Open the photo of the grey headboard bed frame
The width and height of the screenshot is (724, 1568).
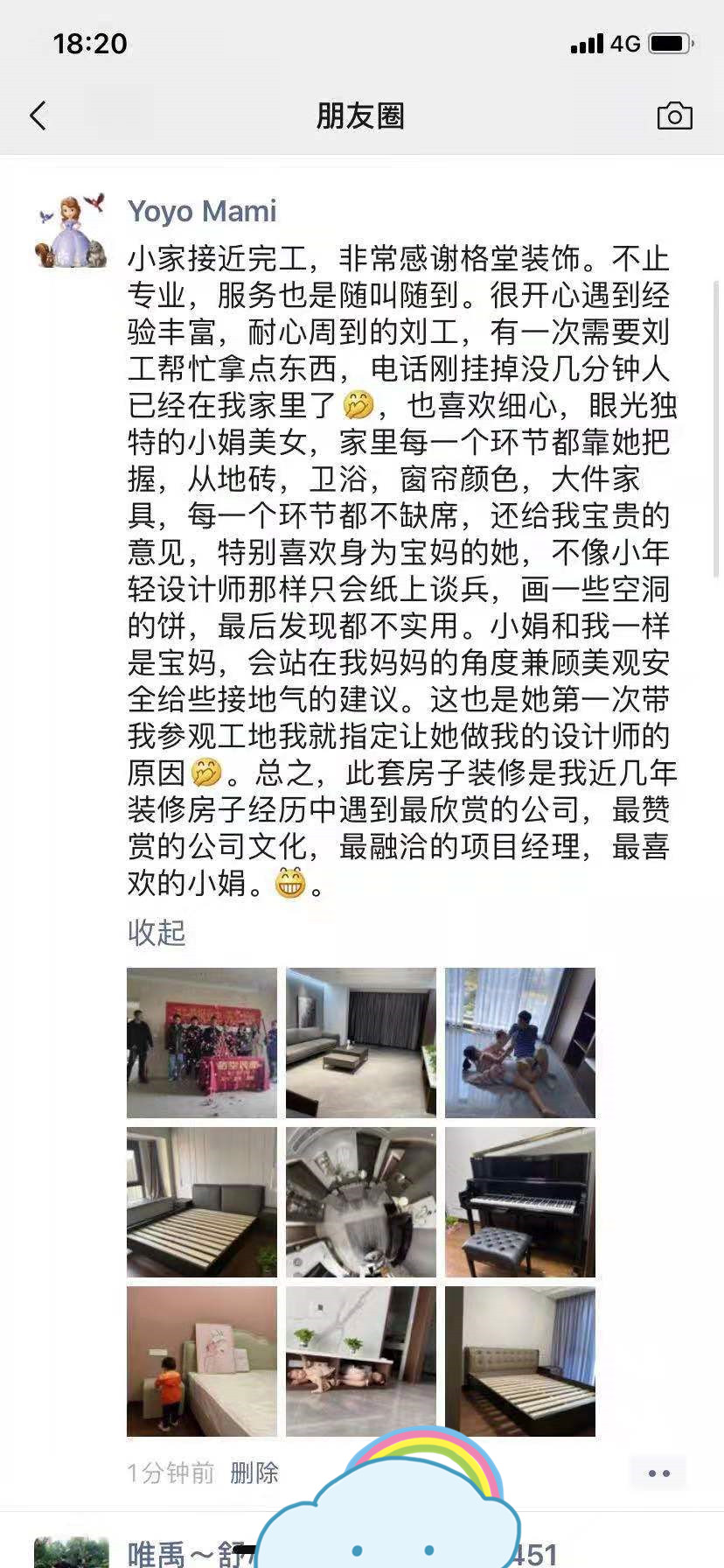520,1361
